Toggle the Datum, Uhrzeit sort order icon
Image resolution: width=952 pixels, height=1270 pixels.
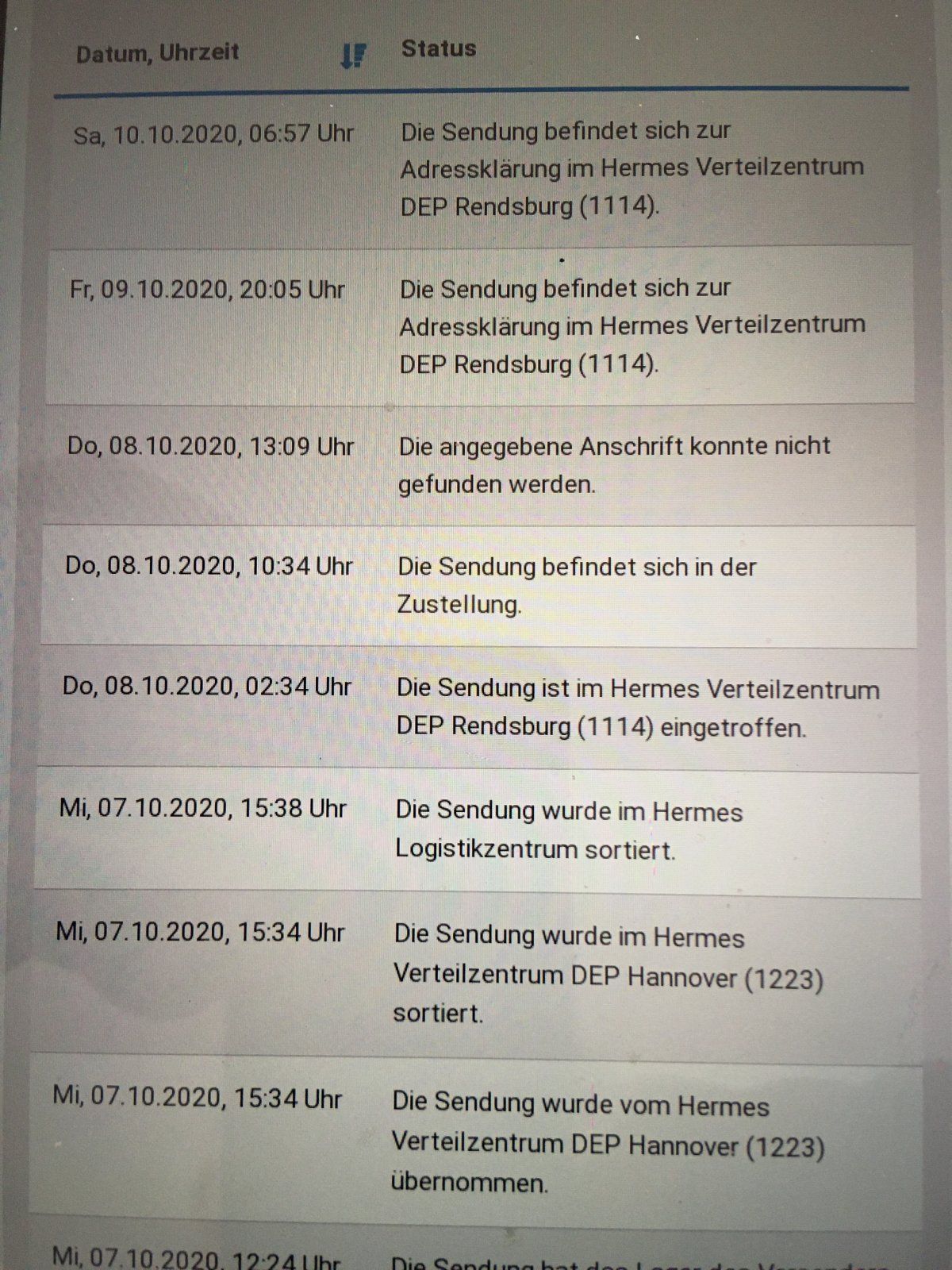pos(352,56)
